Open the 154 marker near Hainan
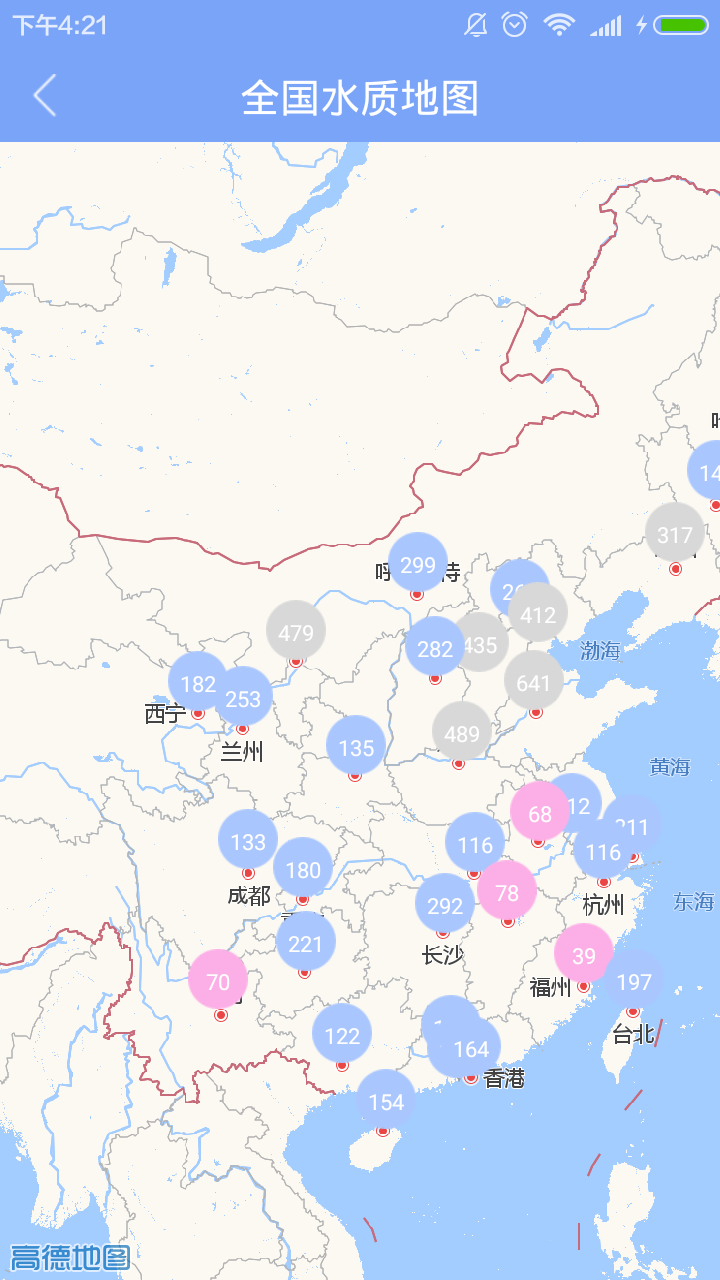 (385, 1101)
